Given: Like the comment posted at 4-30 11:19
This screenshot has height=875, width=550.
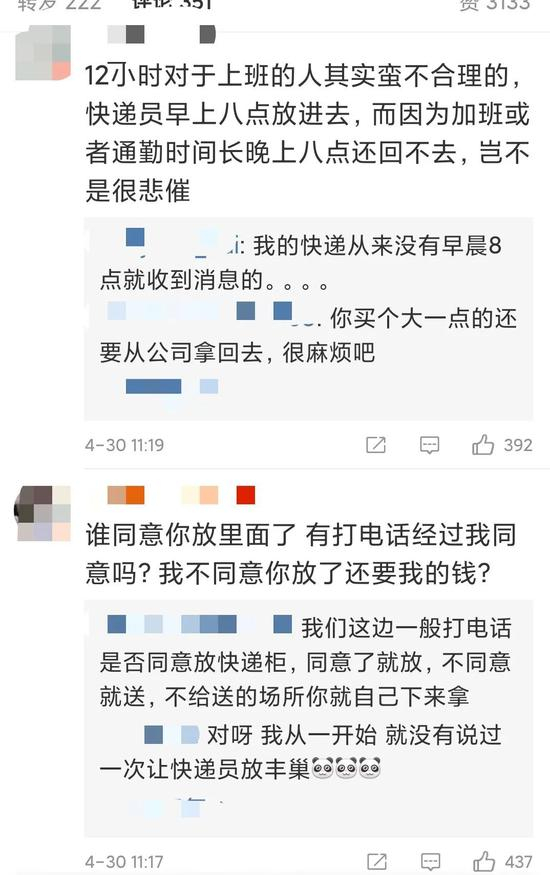Looking at the screenshot, I should (483, 445).
